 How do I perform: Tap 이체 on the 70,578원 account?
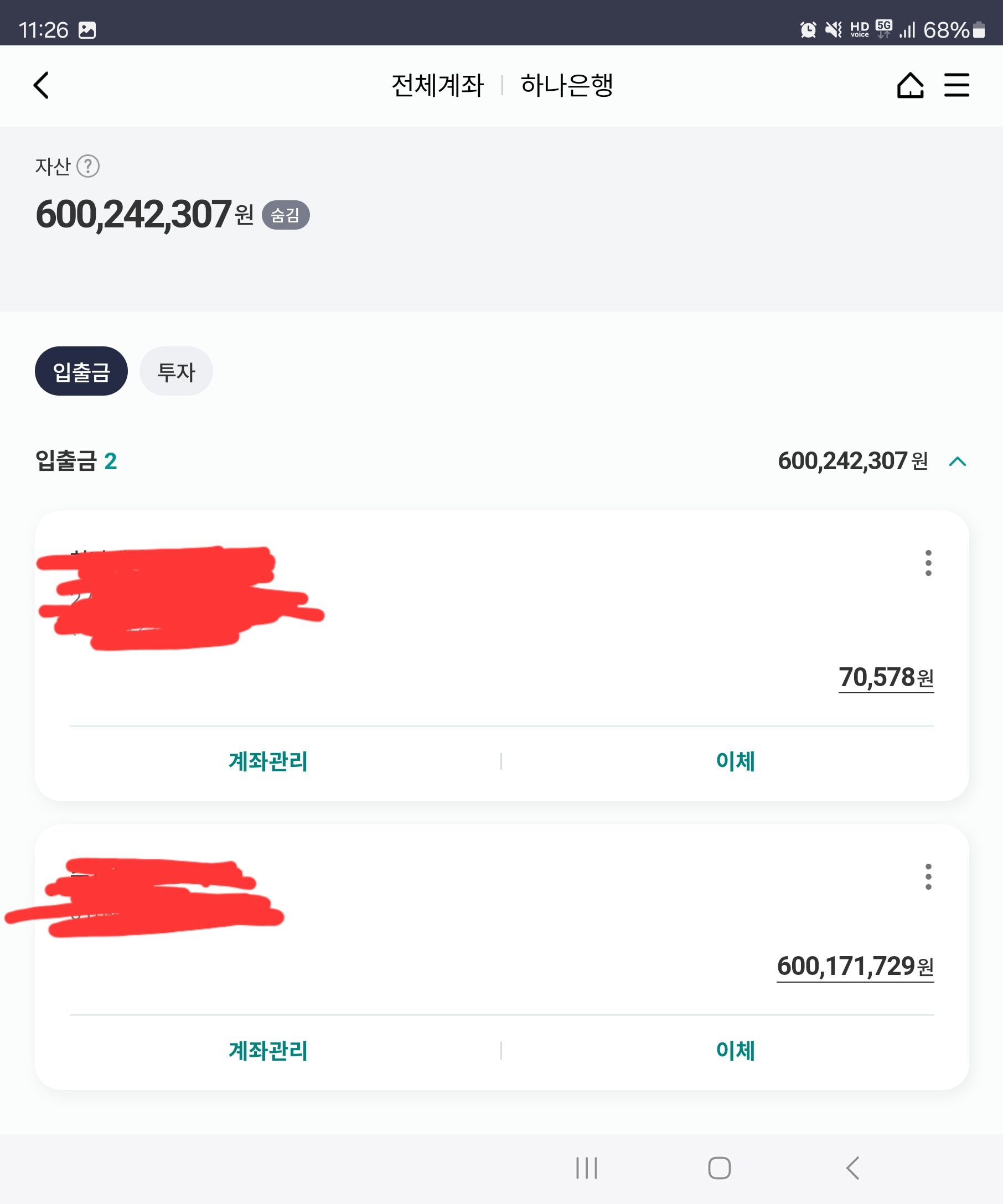735,761
